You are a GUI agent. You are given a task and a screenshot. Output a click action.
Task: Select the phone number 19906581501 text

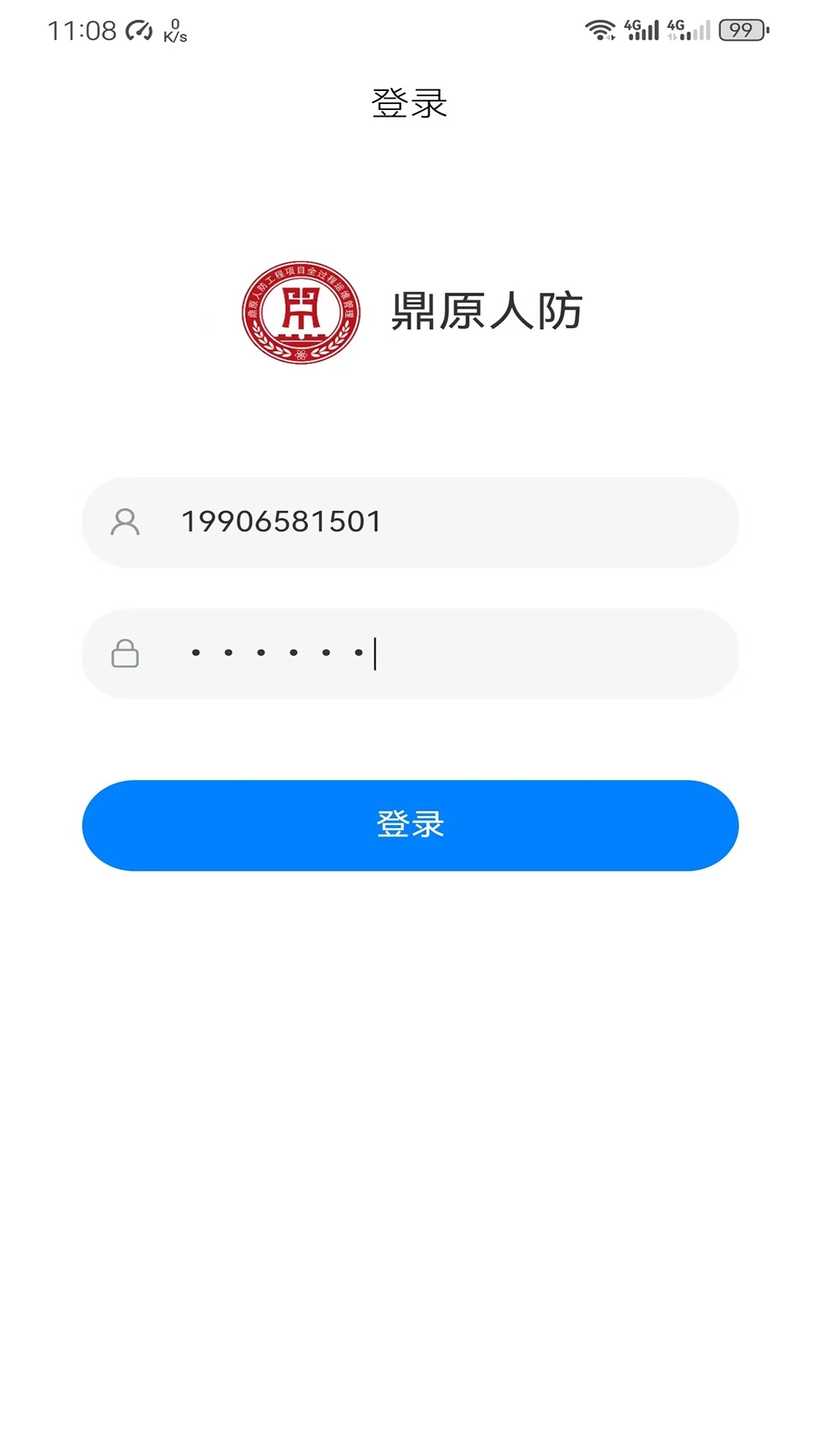(282, 522)
